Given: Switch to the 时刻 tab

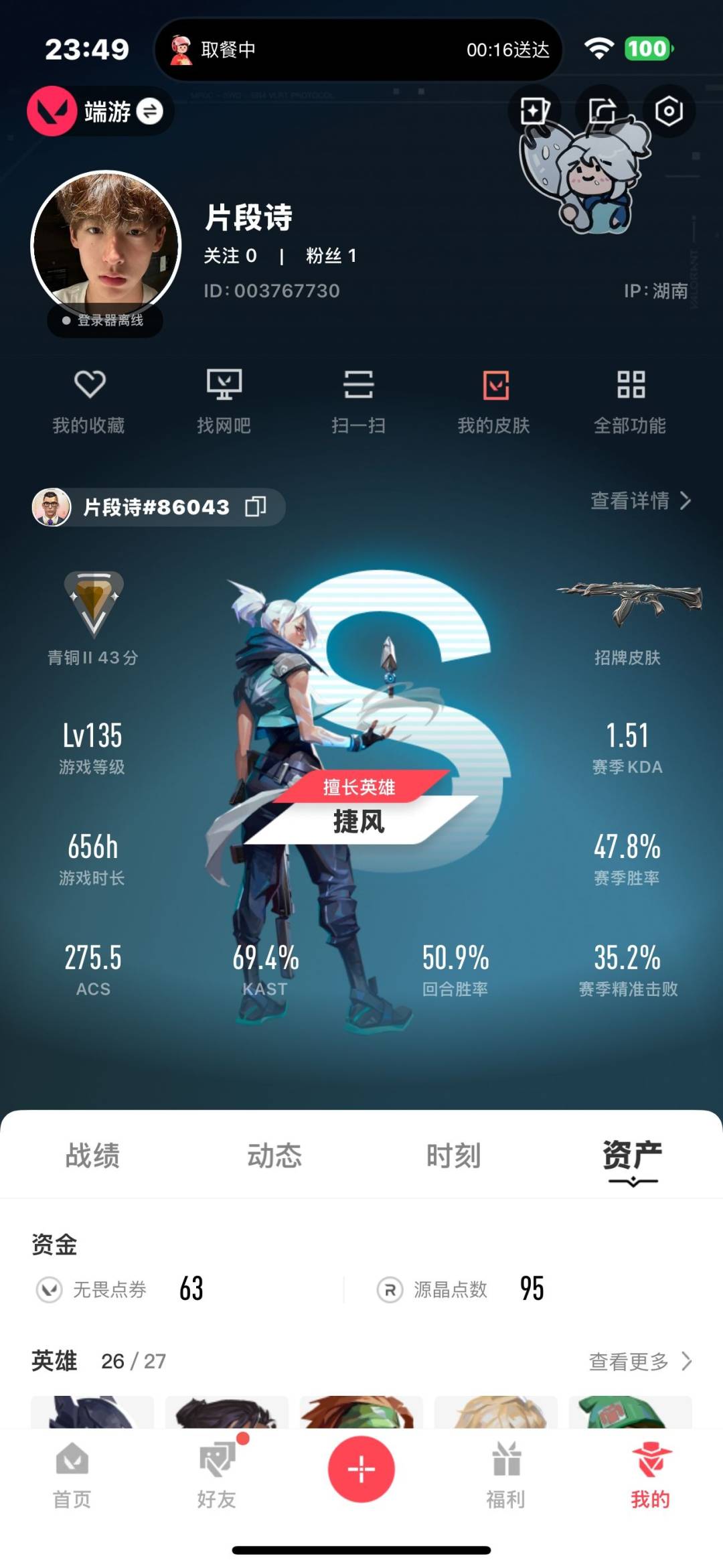Looking at the screenshot, I should 454,1156.
